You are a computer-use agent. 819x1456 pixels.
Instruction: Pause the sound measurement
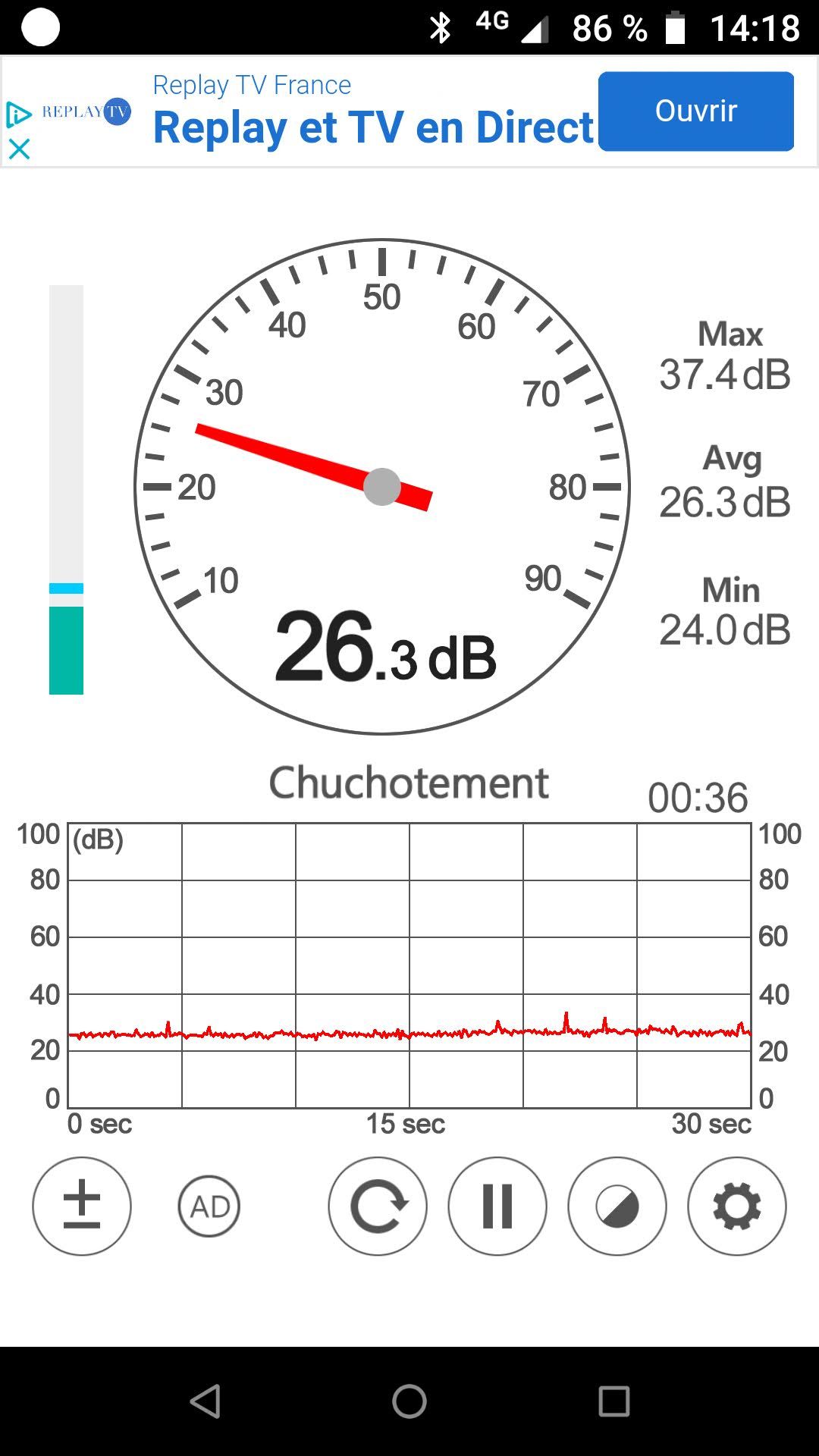coord(497,1206)
